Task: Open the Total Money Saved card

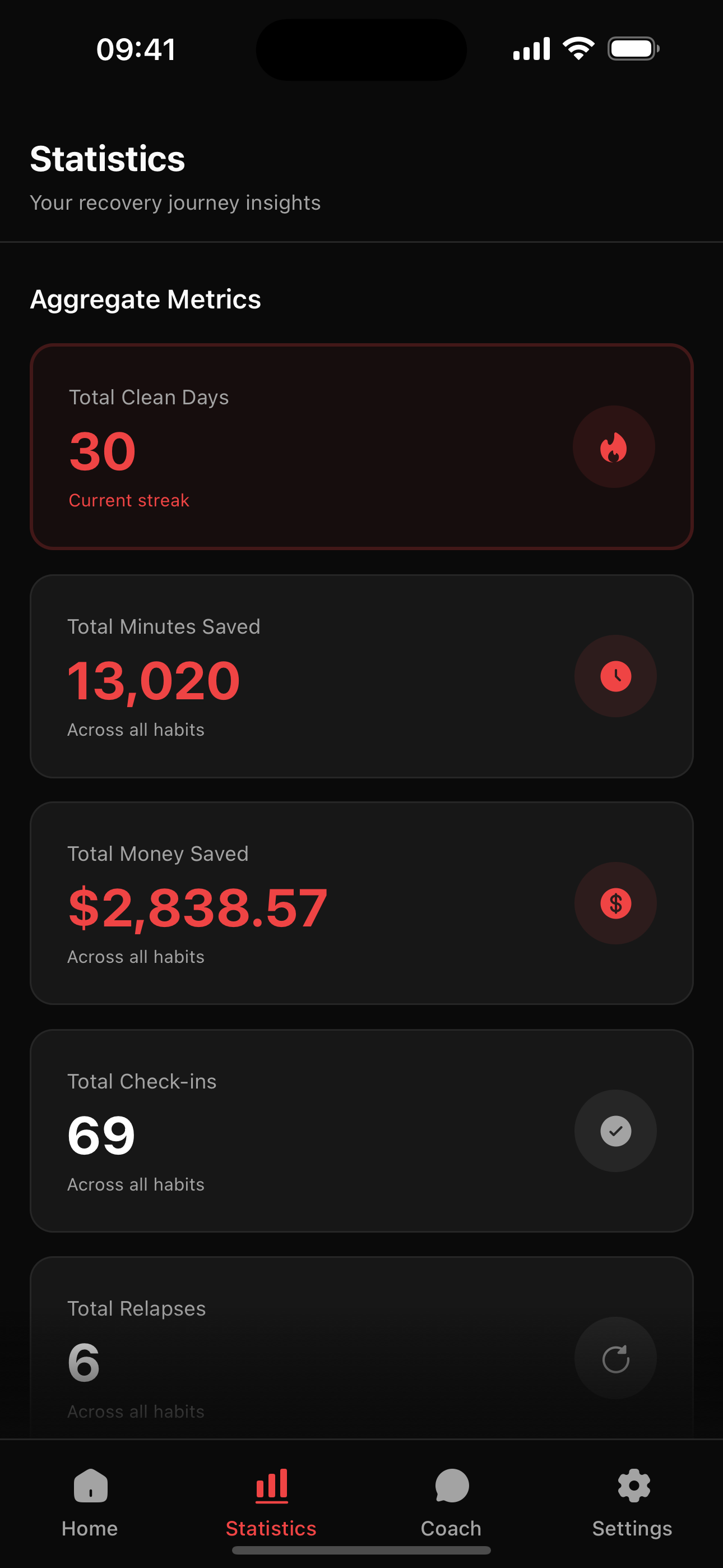Action: click(361, 903)
